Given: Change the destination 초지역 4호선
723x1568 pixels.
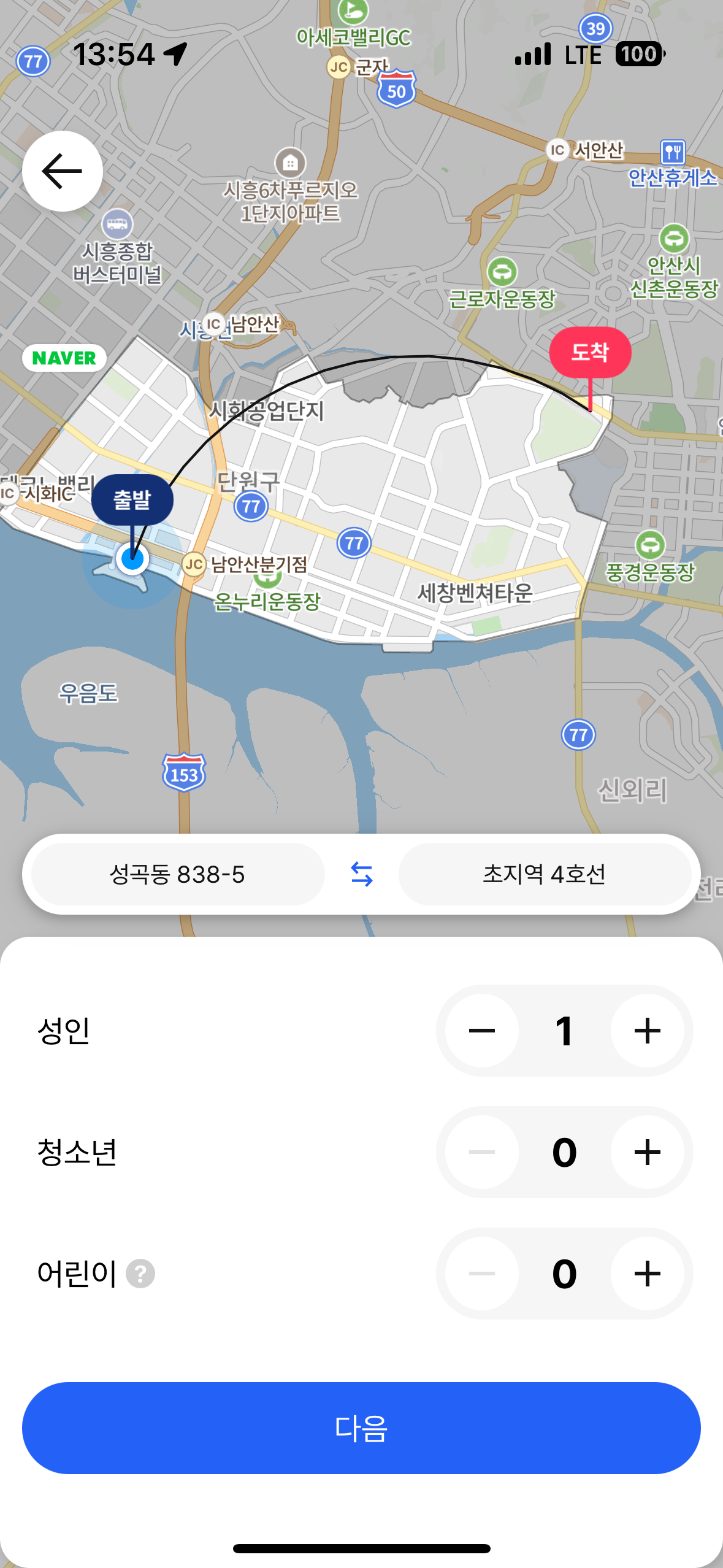Looking at the screenshot, I should [x=545, y=874].
